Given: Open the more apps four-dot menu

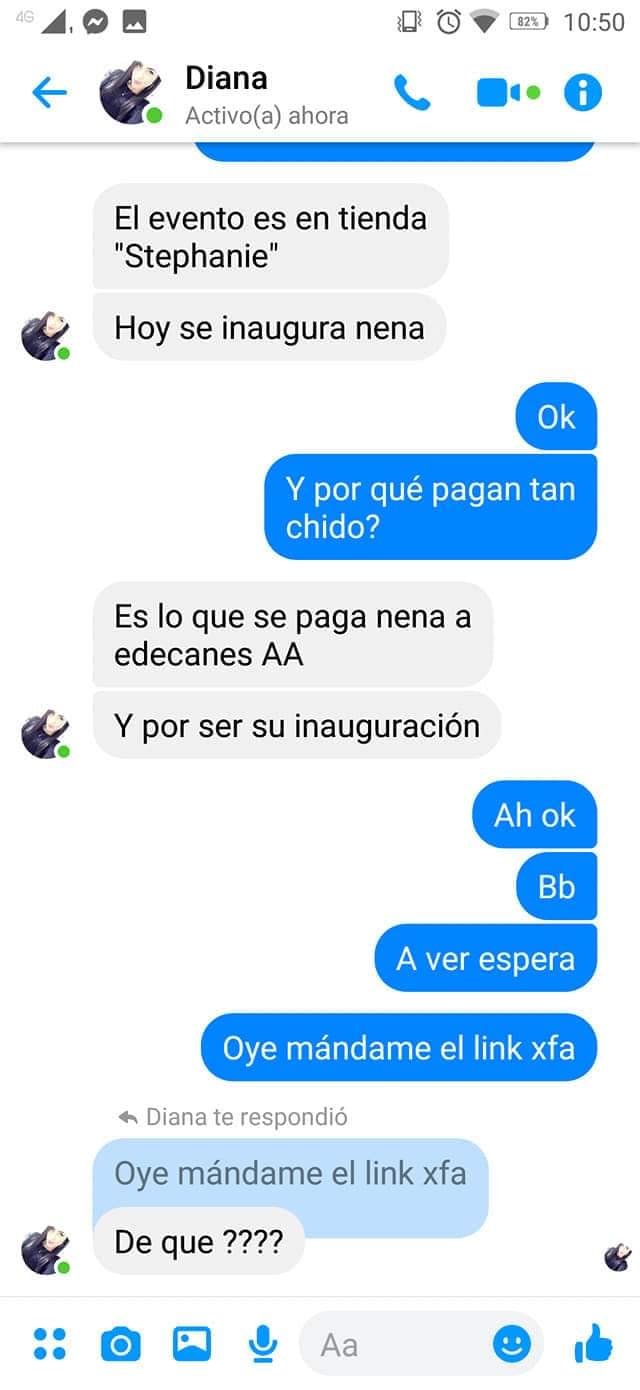Looking at the screenshot, I should tap(49, 1344).
